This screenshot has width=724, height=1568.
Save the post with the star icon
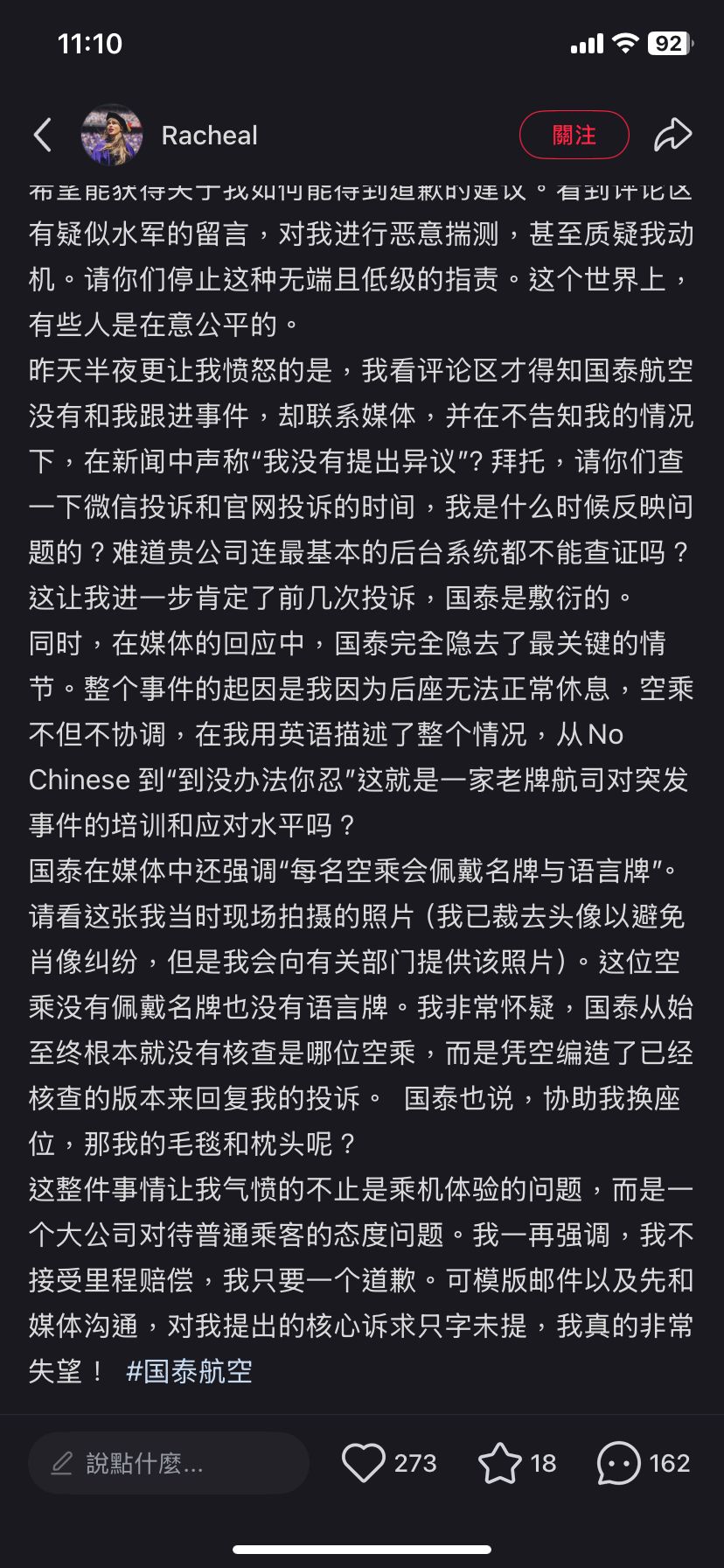pos(500,1463)
